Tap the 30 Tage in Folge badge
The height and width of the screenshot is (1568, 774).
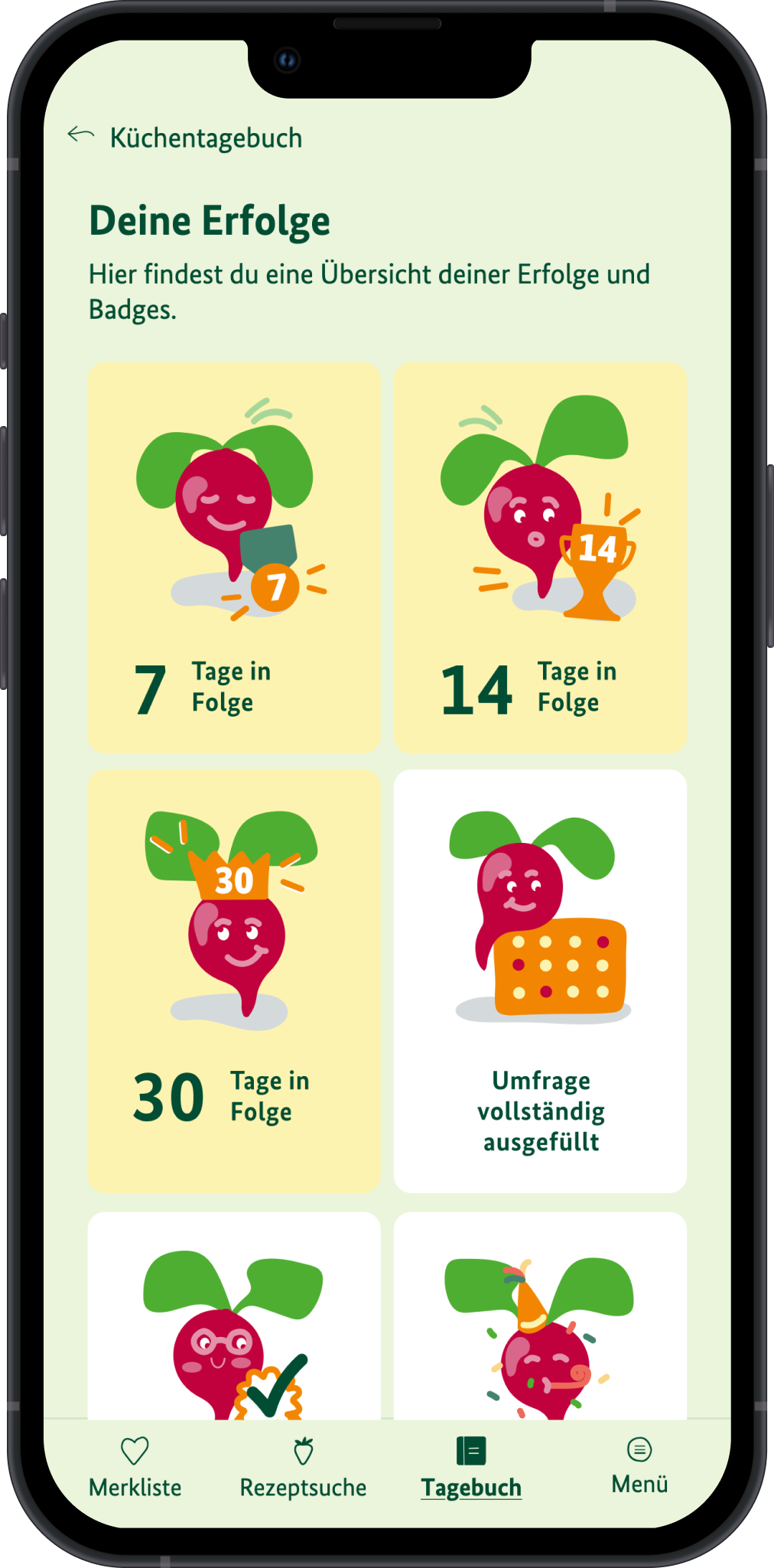click(234, 981)
